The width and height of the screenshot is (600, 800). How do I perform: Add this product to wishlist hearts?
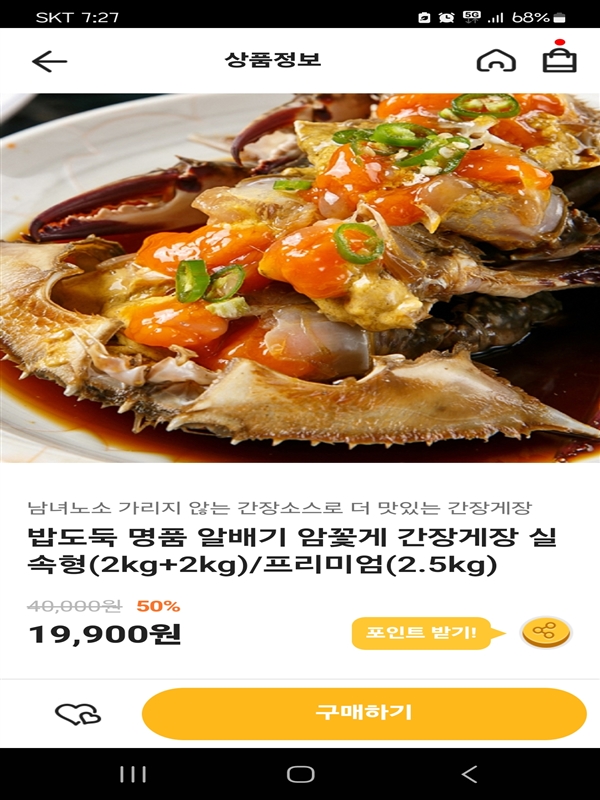[x=77, y=714]
